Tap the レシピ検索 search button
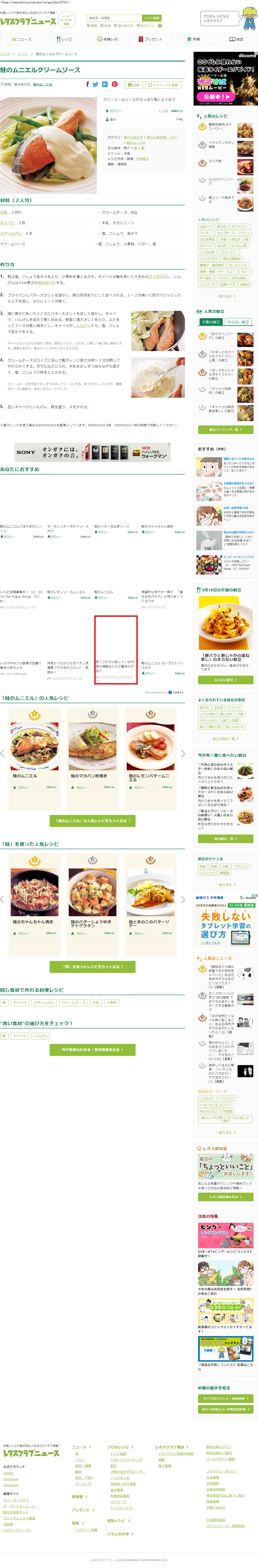This screenshot has height=1568, width=258. coord(151,18)
